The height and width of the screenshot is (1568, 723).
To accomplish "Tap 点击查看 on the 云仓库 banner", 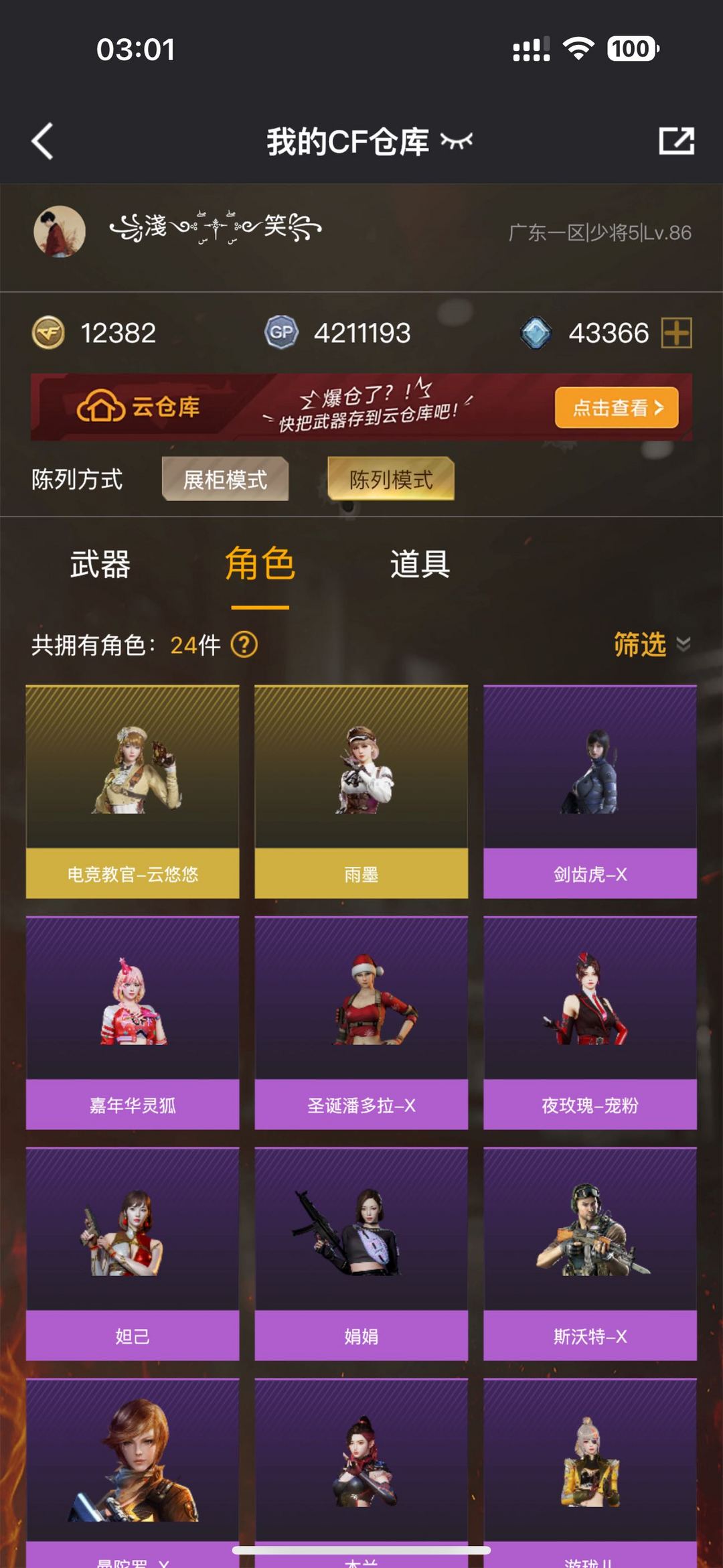I will 617,407.
